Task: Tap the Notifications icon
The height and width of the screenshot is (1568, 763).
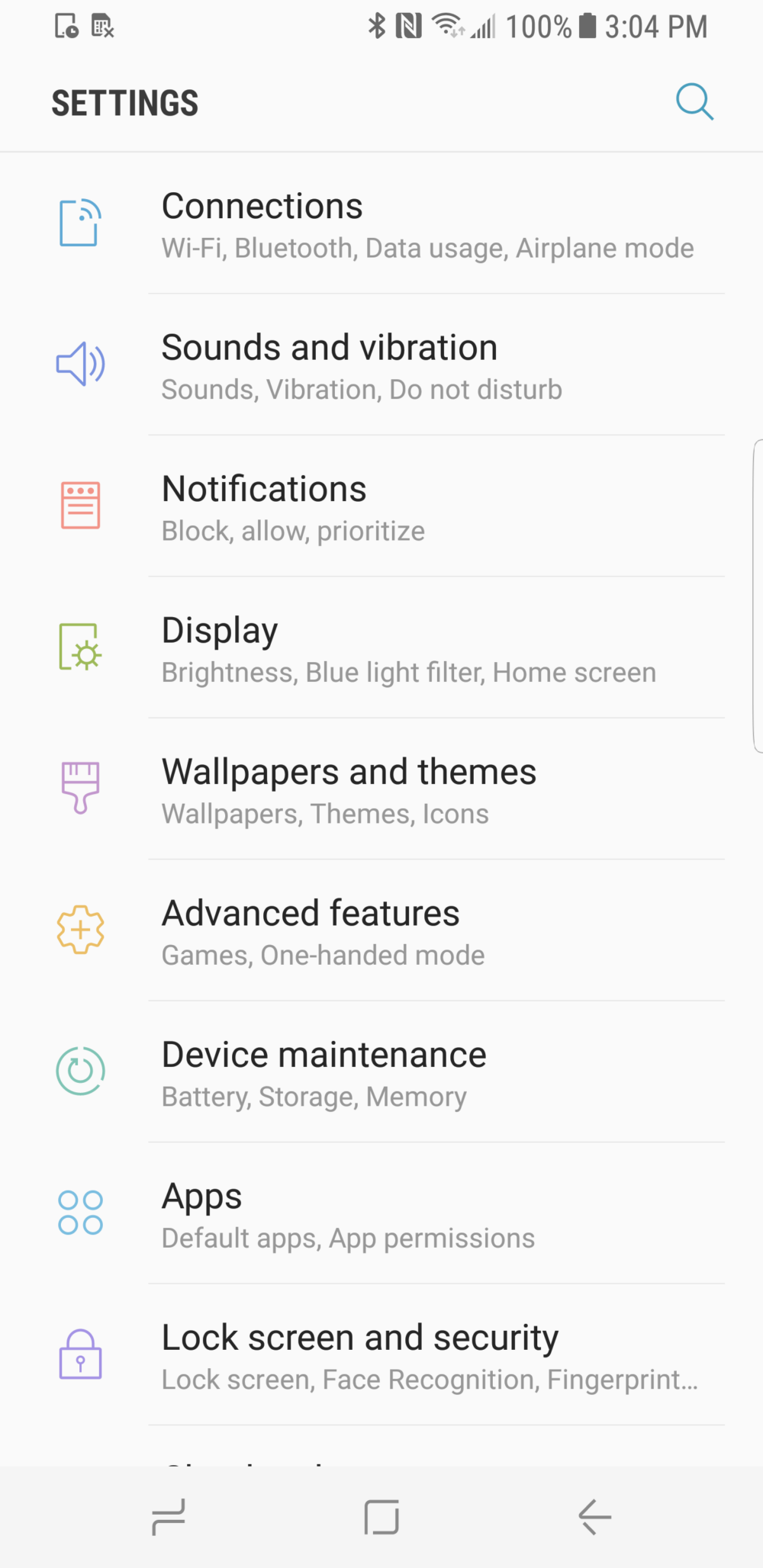Action: pyautogui.click(x=79, y=506)
